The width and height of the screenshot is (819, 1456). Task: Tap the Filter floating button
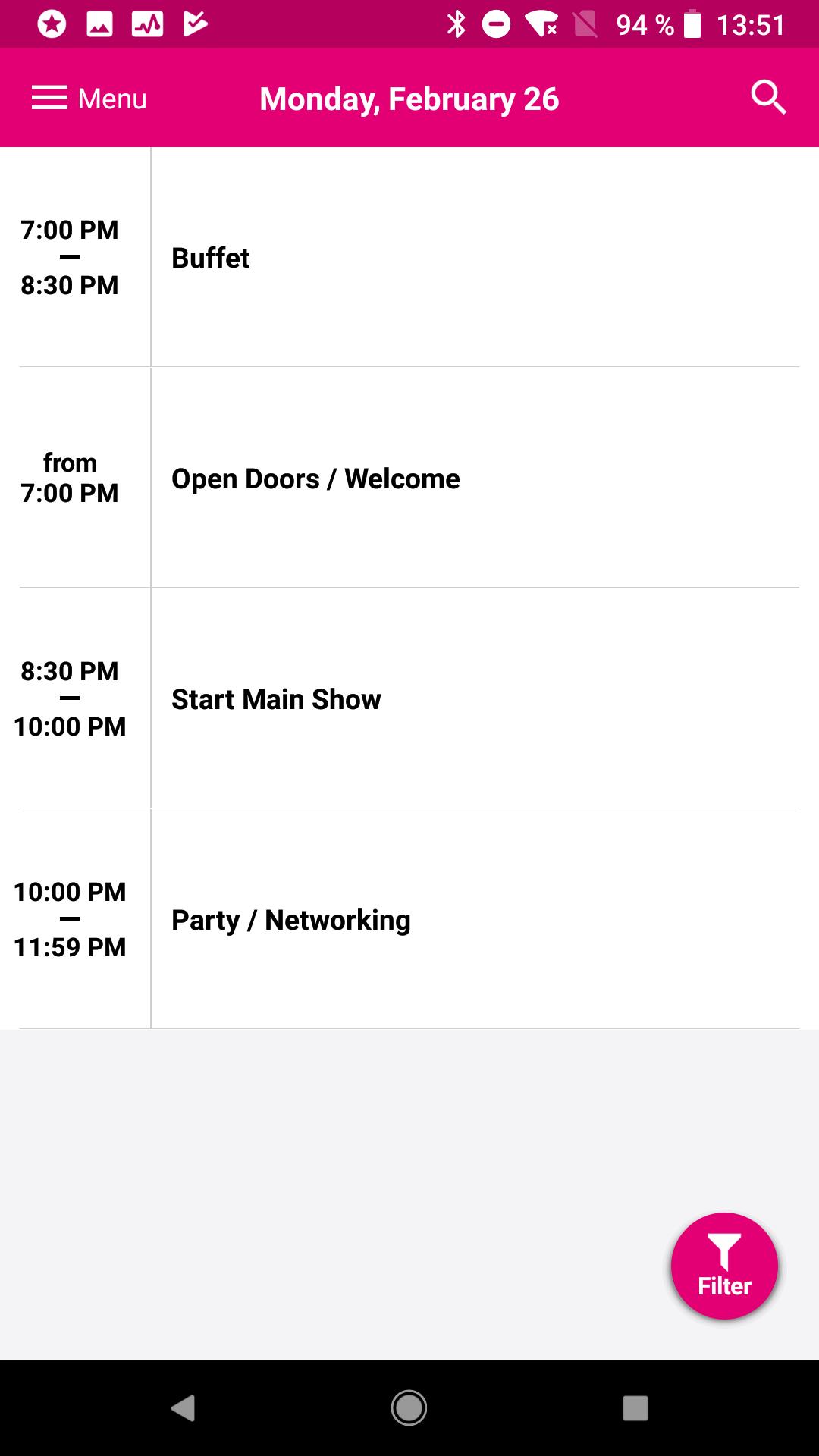click(x=724, y=1266)
